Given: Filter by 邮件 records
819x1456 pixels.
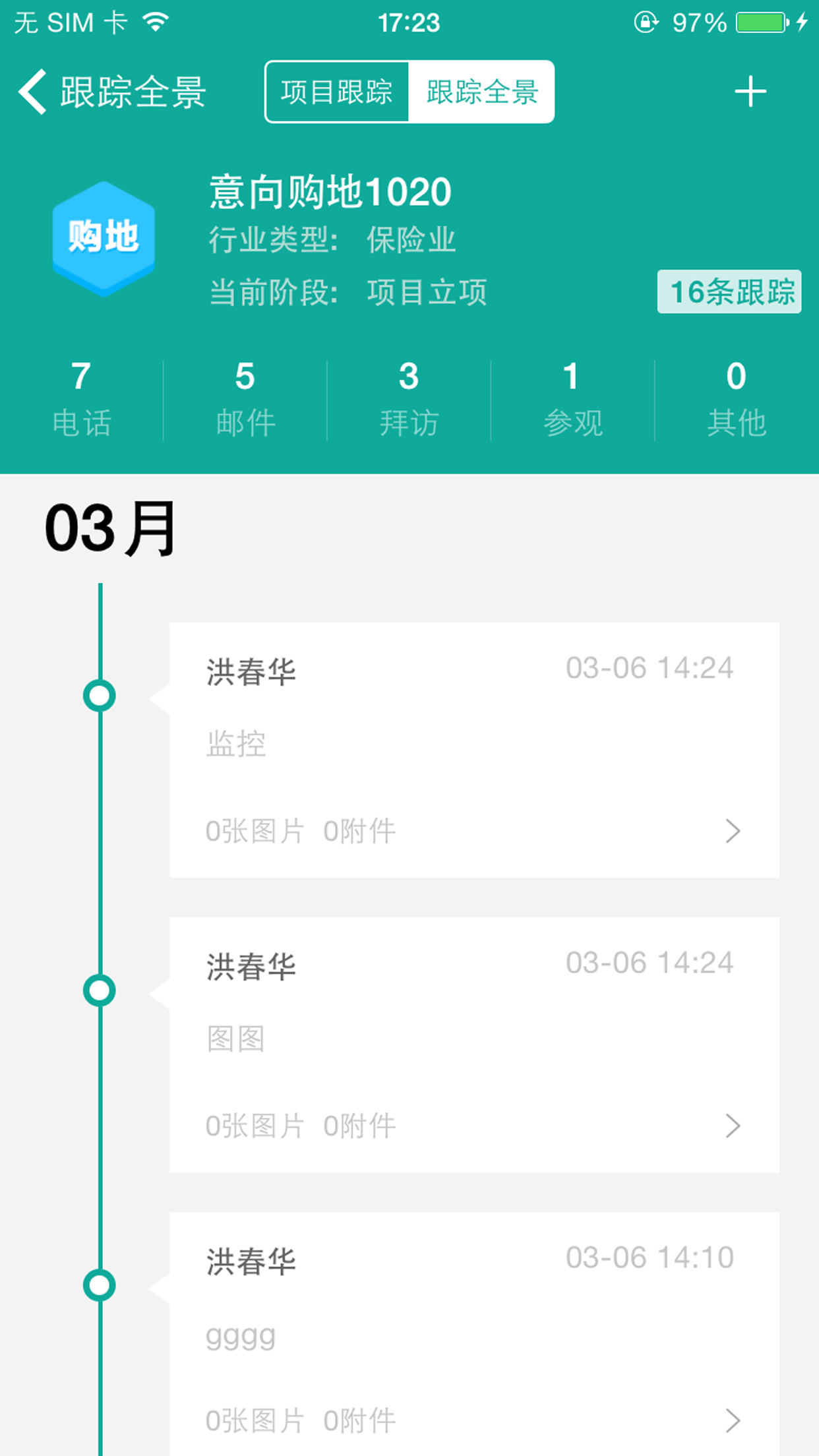Looking at the screenshot, I should 245,400.
